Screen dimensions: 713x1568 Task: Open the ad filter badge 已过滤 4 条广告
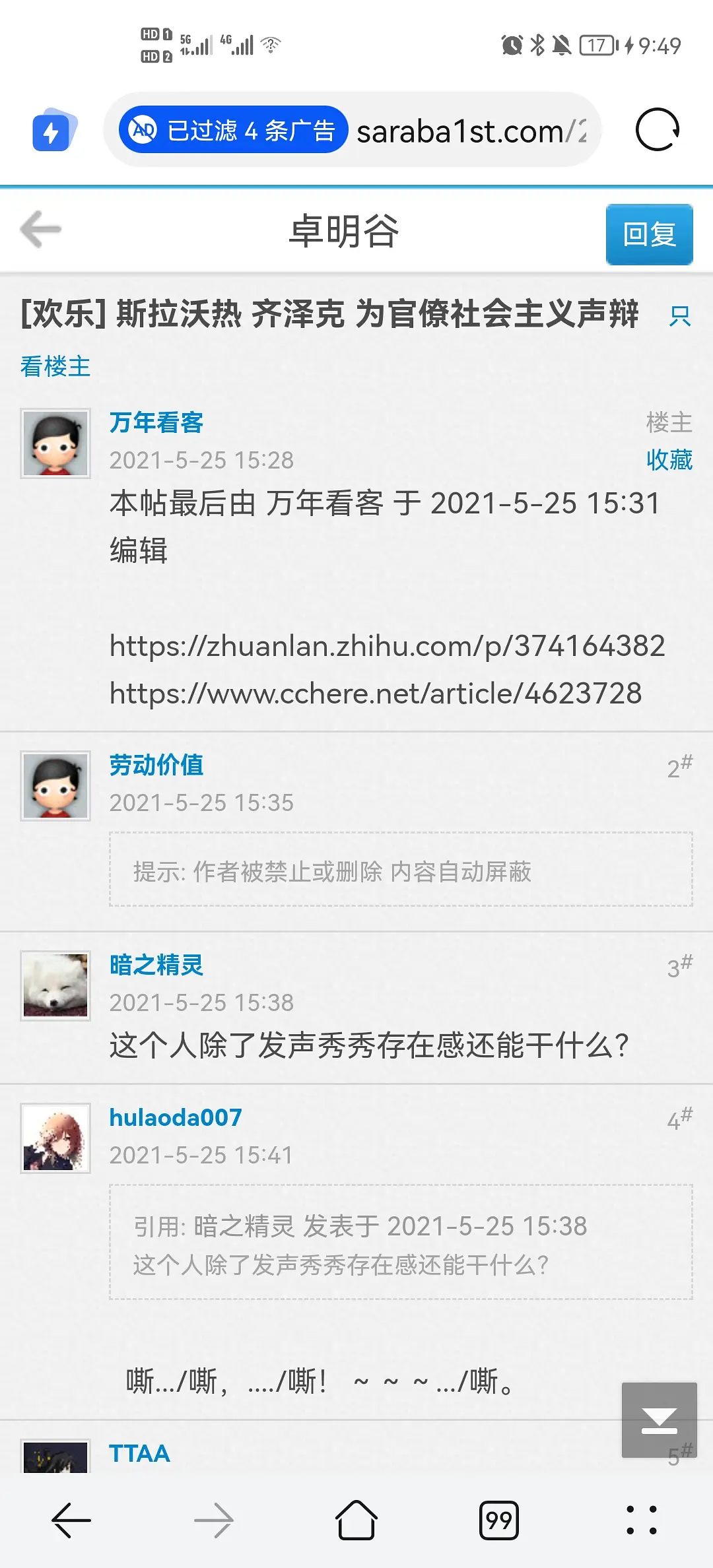coord(234,130)
